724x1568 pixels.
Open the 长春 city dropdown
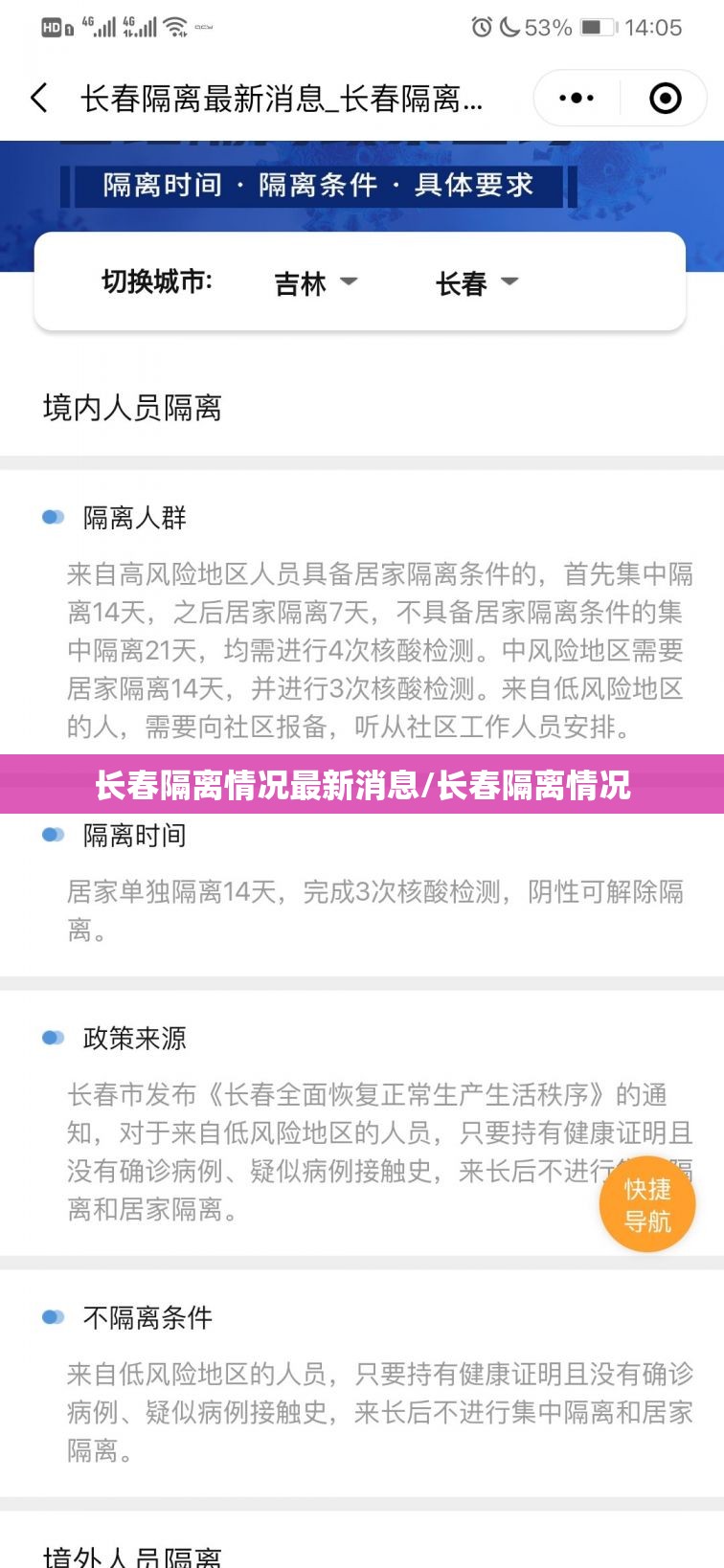(x=476, y=283)
